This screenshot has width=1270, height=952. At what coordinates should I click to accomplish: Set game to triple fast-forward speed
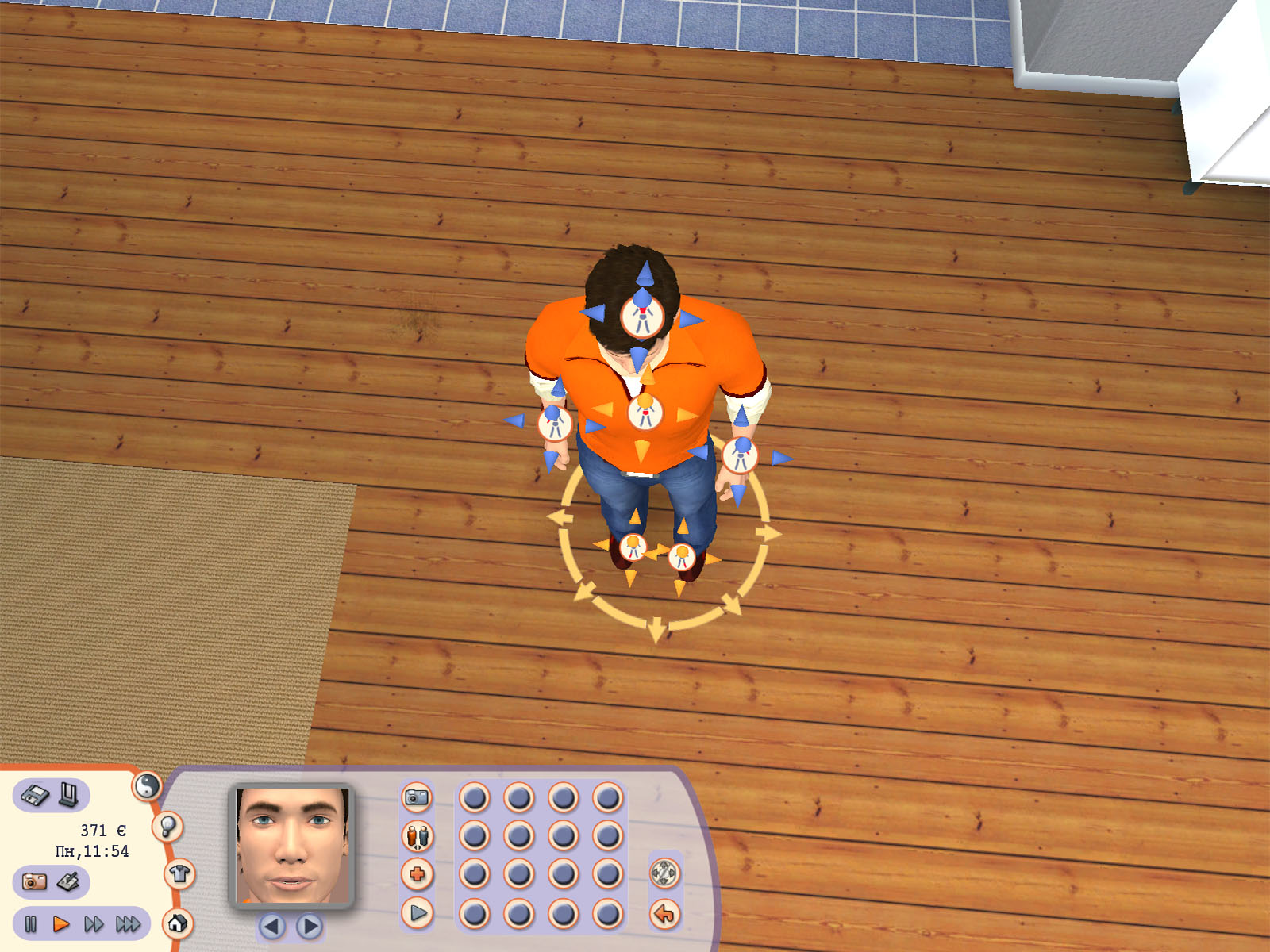128,924
